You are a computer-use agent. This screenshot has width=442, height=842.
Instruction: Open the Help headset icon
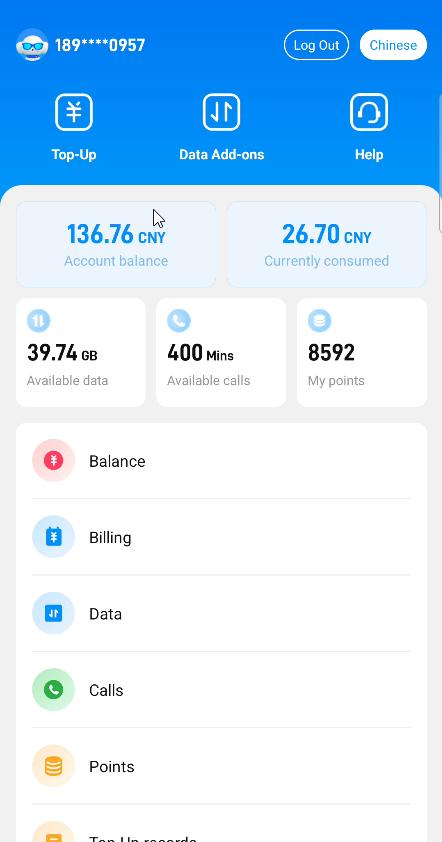pos(369,112)
